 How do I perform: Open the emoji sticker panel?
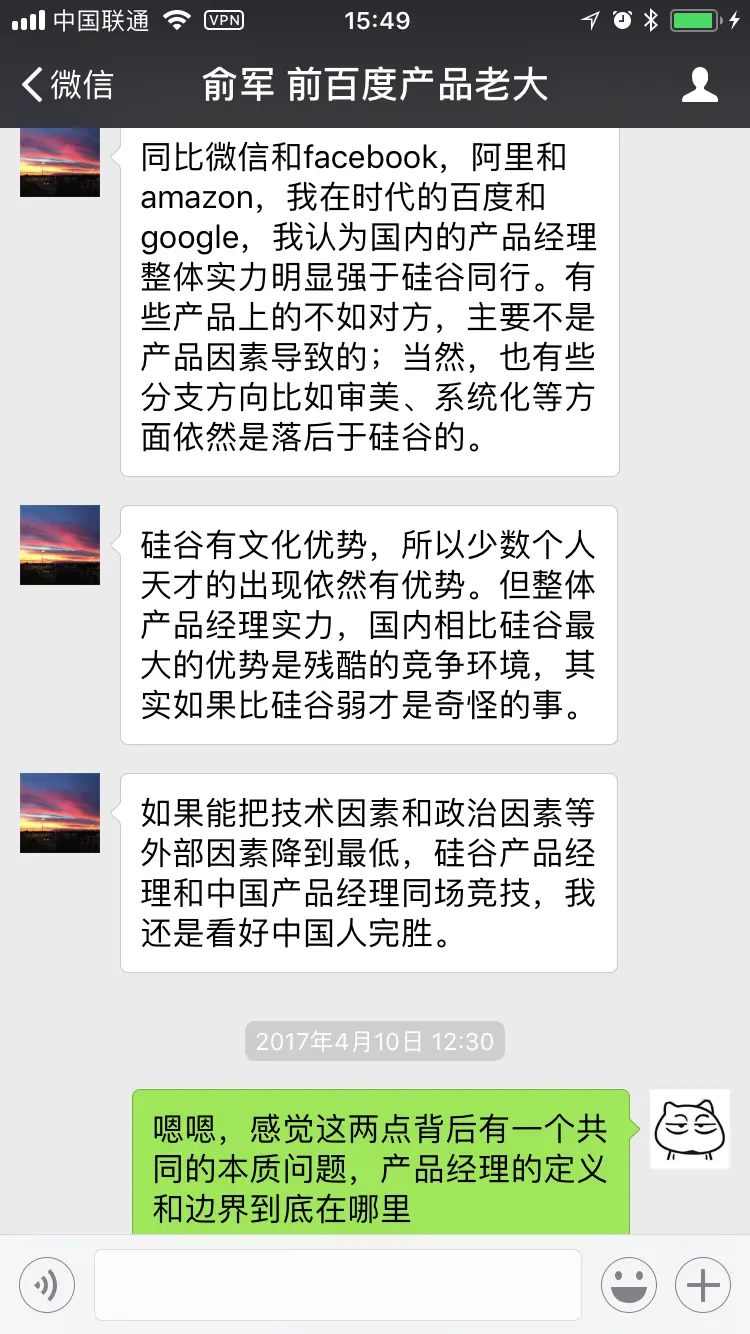pyautogui.click(x=628, y=1285)
